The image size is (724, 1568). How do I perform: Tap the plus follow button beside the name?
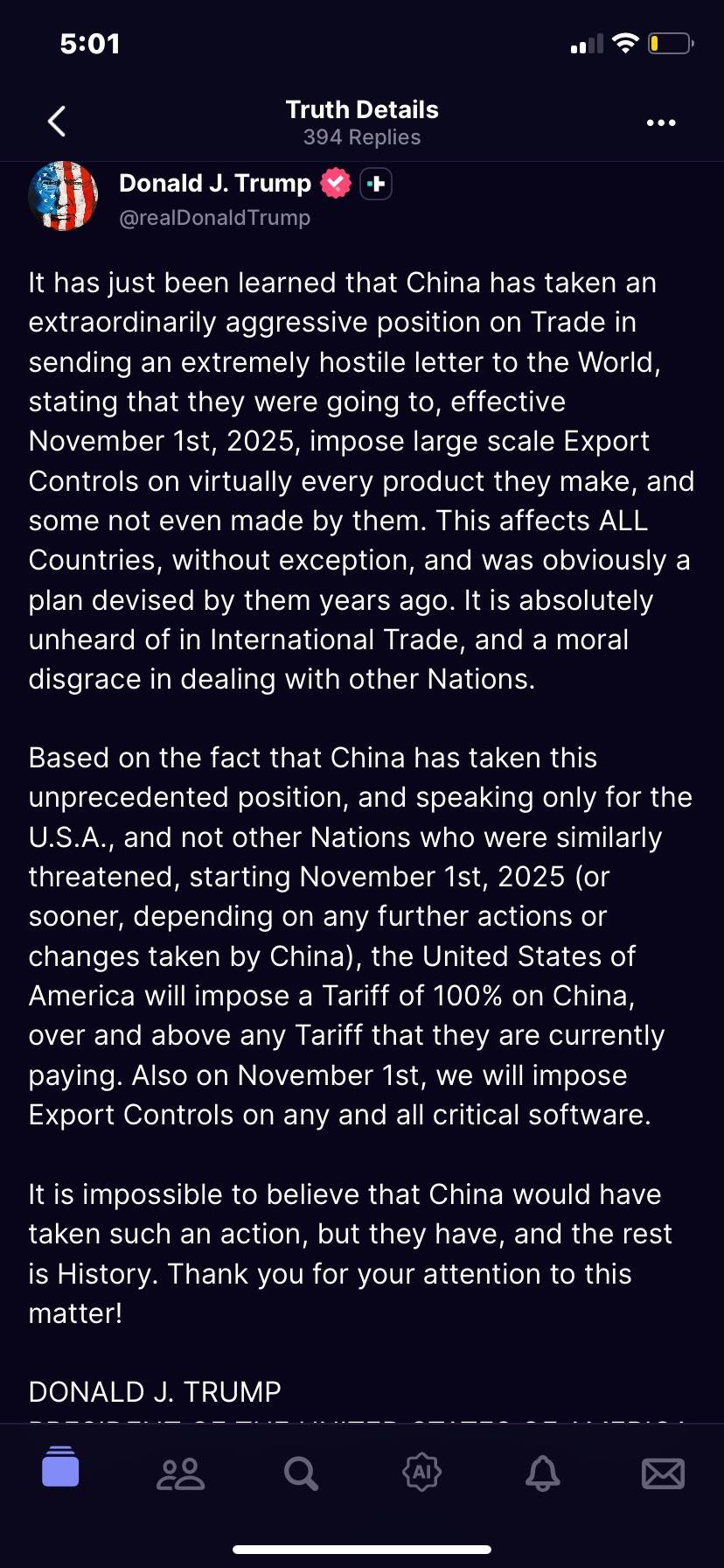pyautogui.click(x=376, y=184)
